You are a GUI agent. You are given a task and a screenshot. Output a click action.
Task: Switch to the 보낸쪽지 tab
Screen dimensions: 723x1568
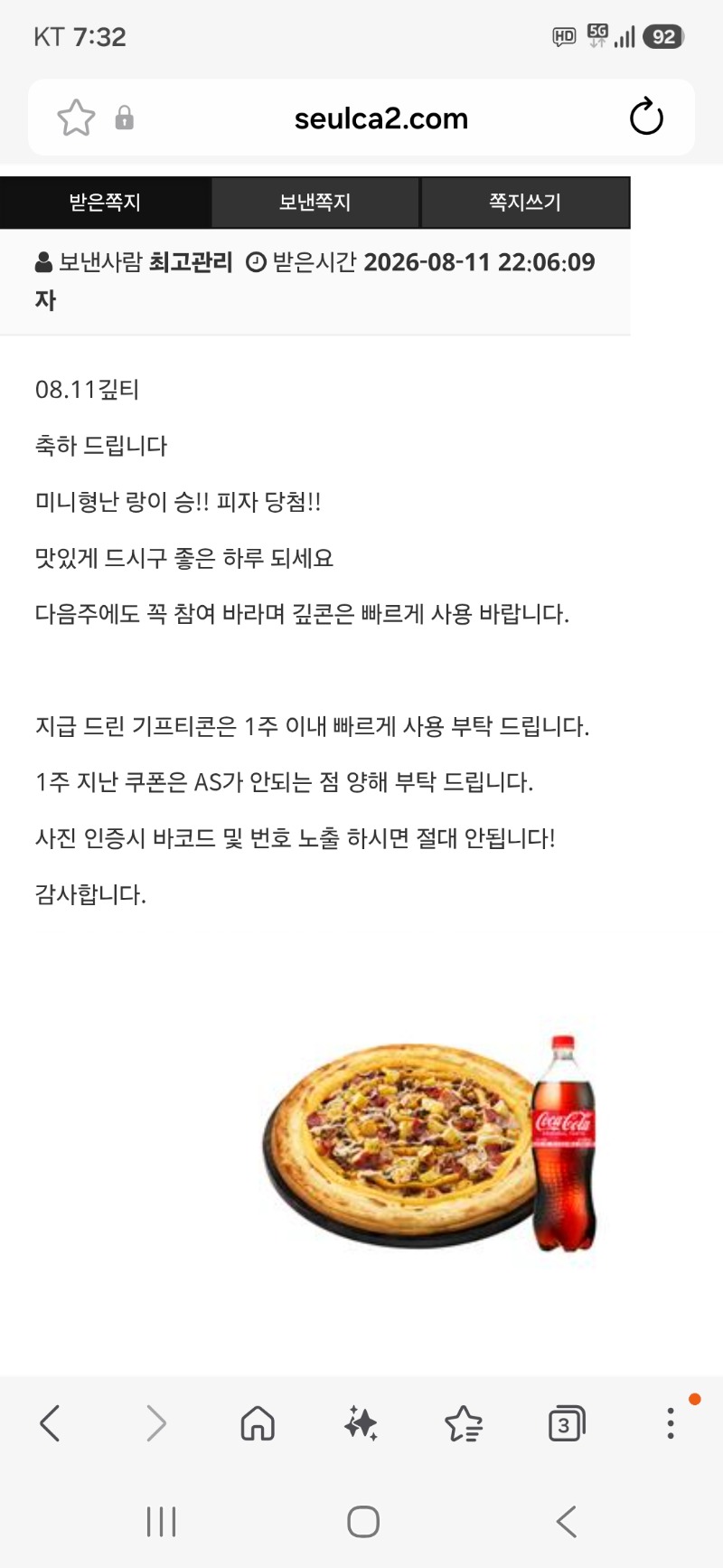[x=315, y=203]
